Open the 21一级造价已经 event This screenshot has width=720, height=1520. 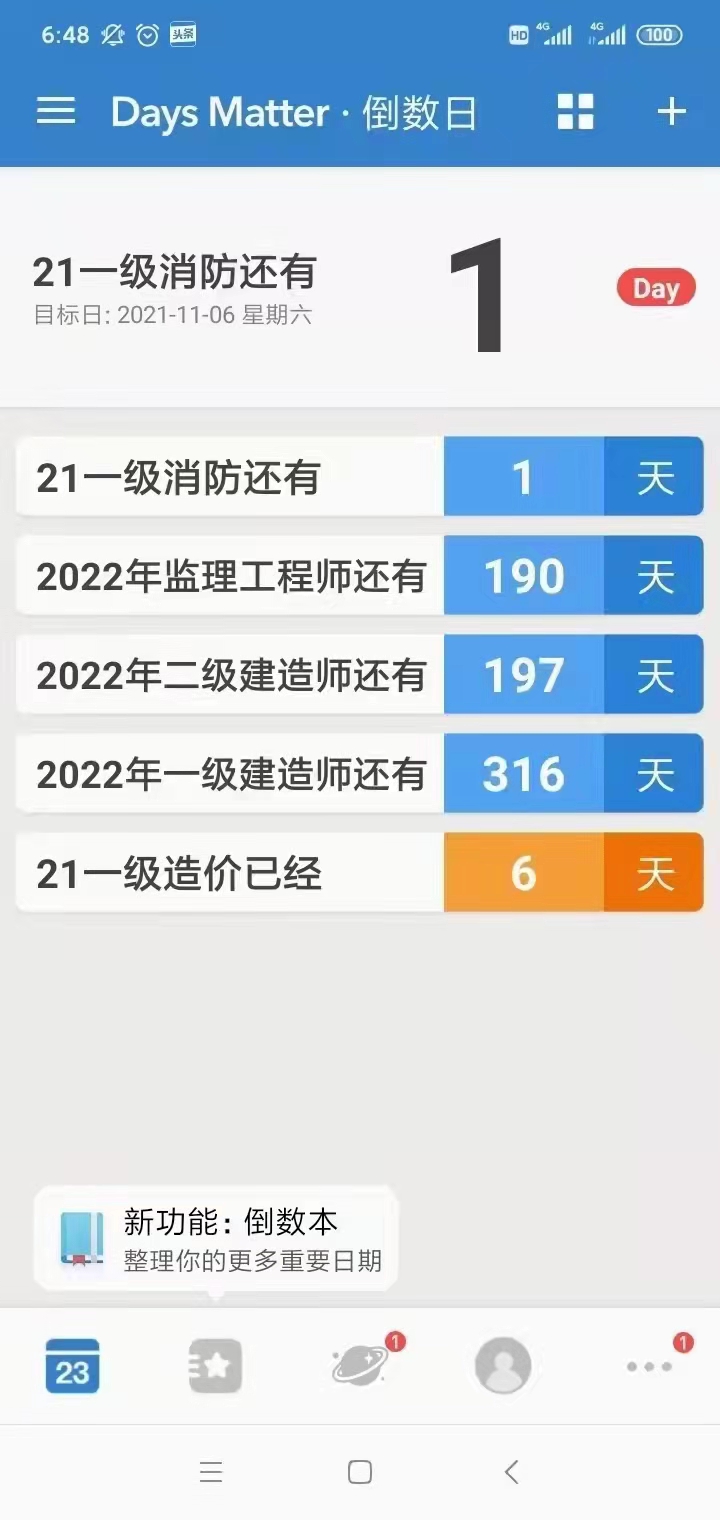[x=360, y=873]
